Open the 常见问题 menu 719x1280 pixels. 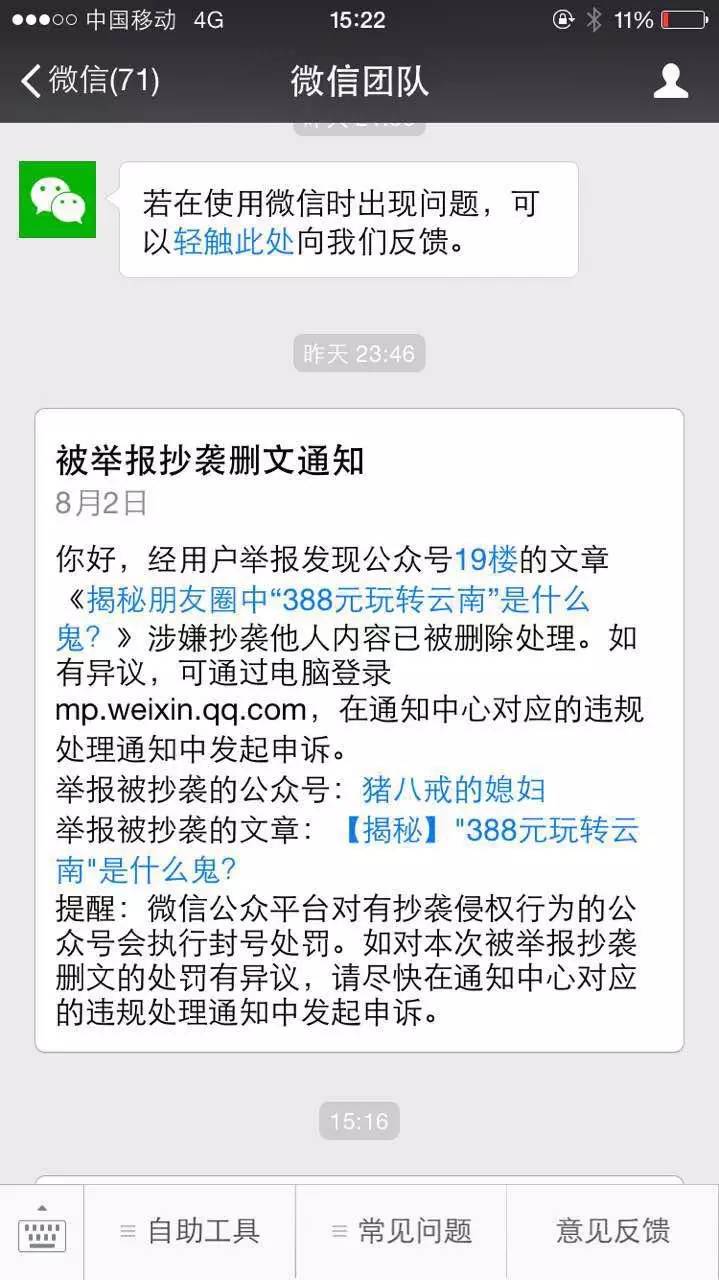click(401, 1231)
